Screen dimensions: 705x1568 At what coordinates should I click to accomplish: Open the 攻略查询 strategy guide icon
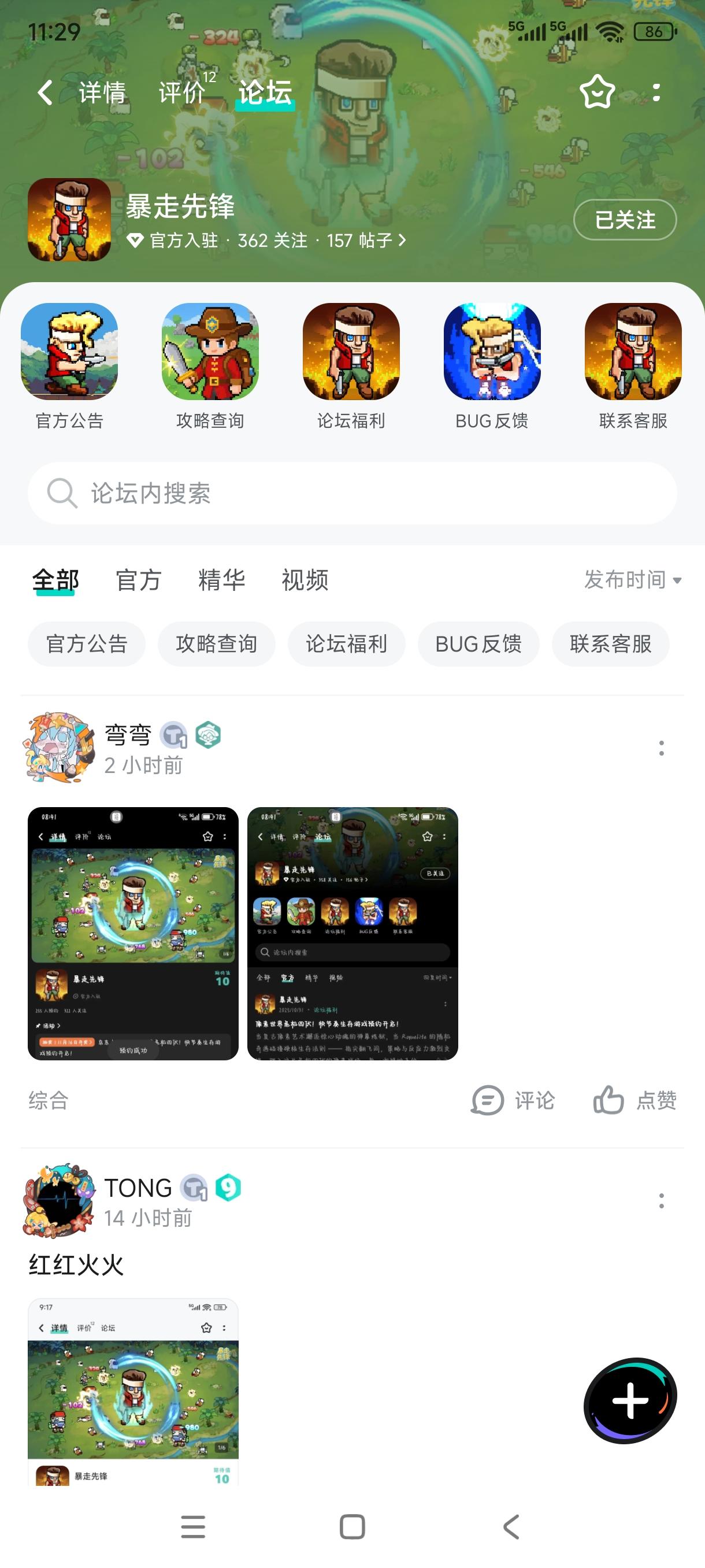click(210, 352)
